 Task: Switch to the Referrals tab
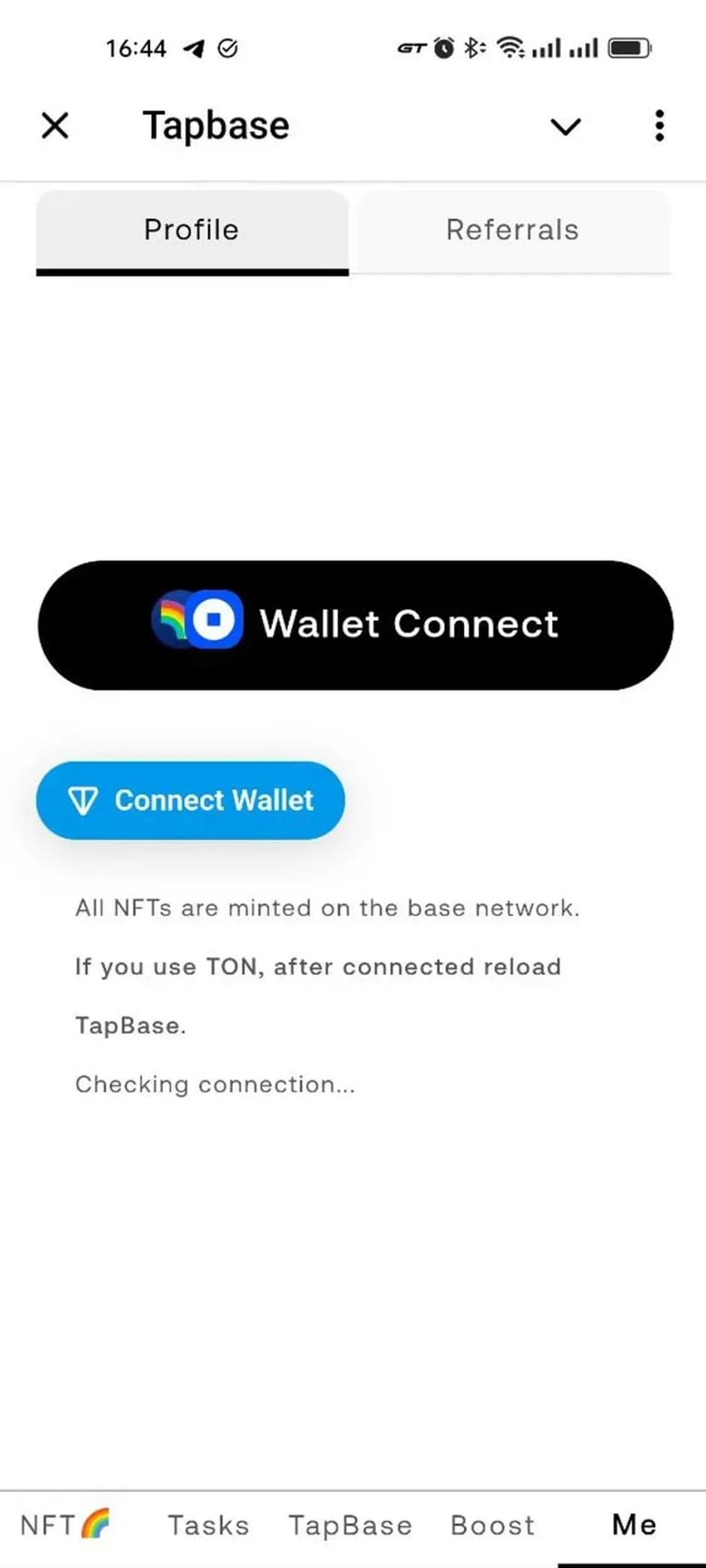point(512,230)
